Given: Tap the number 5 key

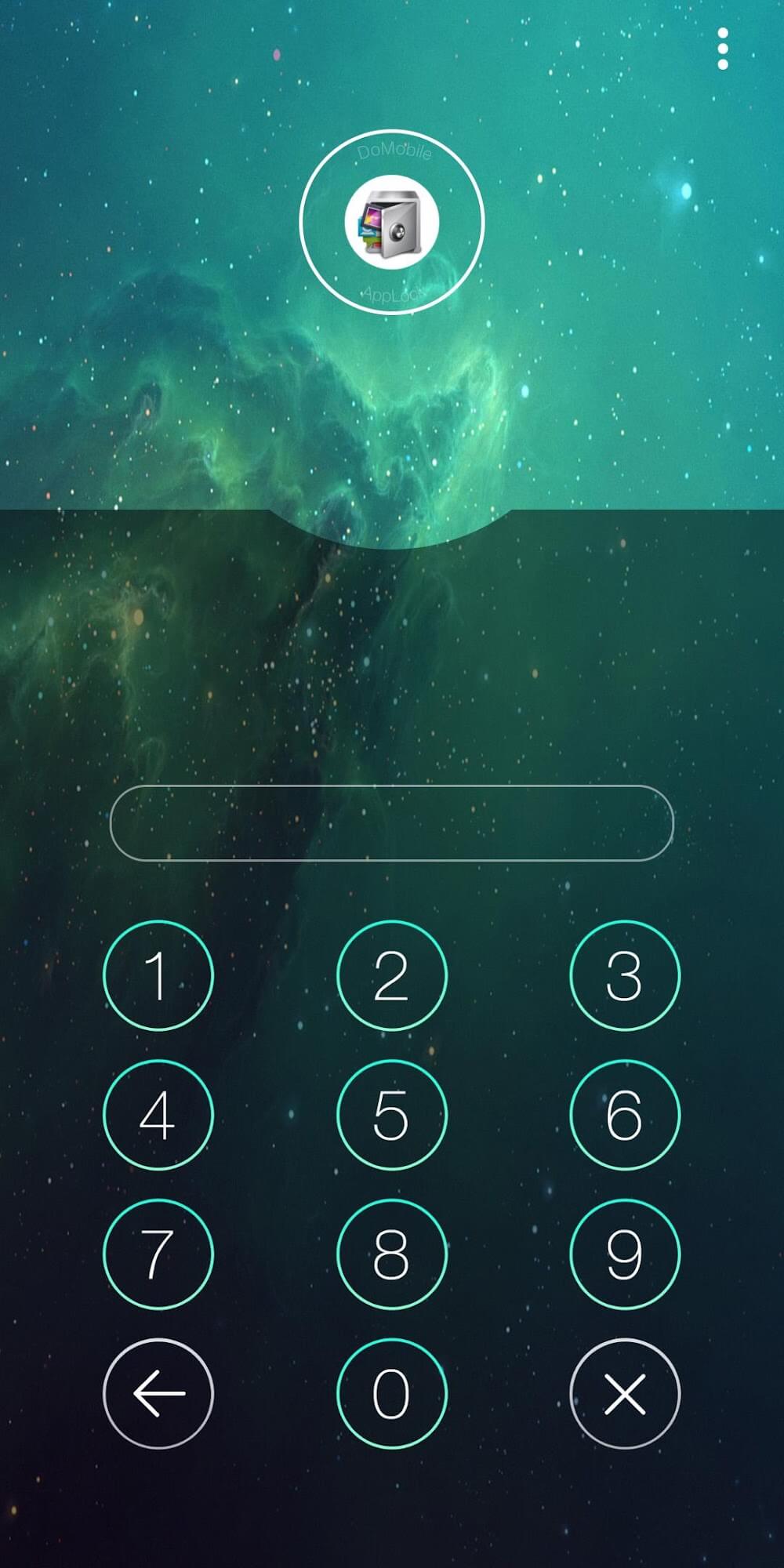Looking at the screenshot, I should pos(391,1115).
